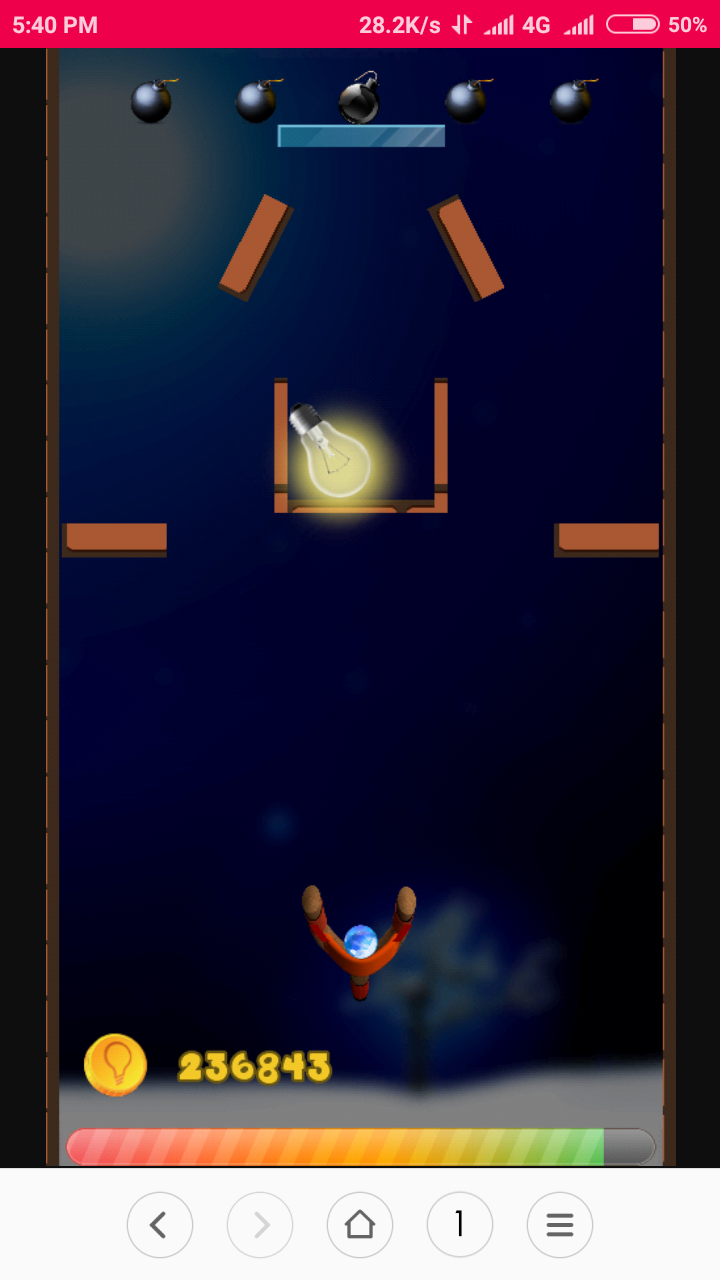720x1280 pixels.
Task: Tap the gold lightbulb hint coin
Action: point(116,1065)
